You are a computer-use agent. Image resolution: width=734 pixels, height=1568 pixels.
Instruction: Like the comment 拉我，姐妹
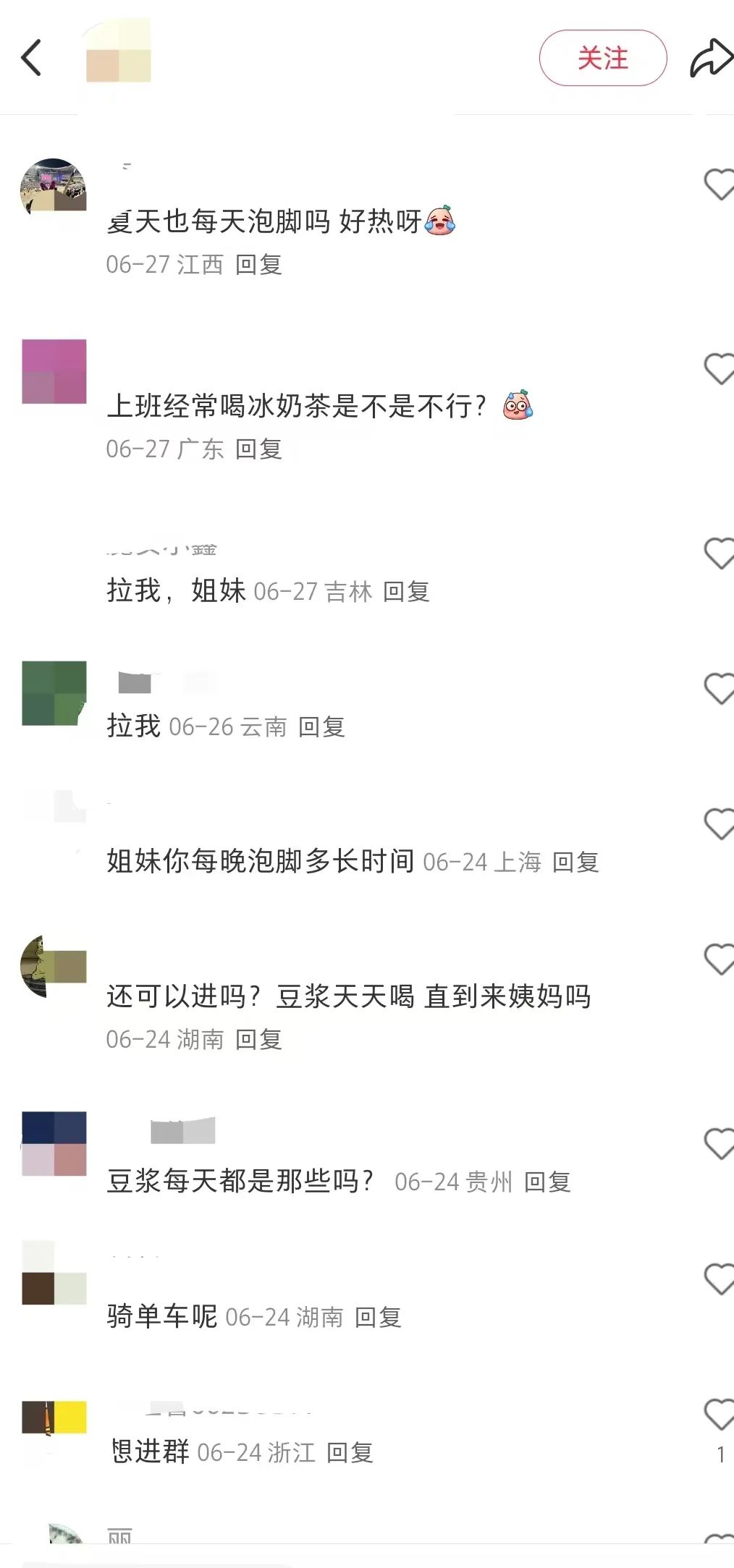pyautogui.click(x=718, y=554)
